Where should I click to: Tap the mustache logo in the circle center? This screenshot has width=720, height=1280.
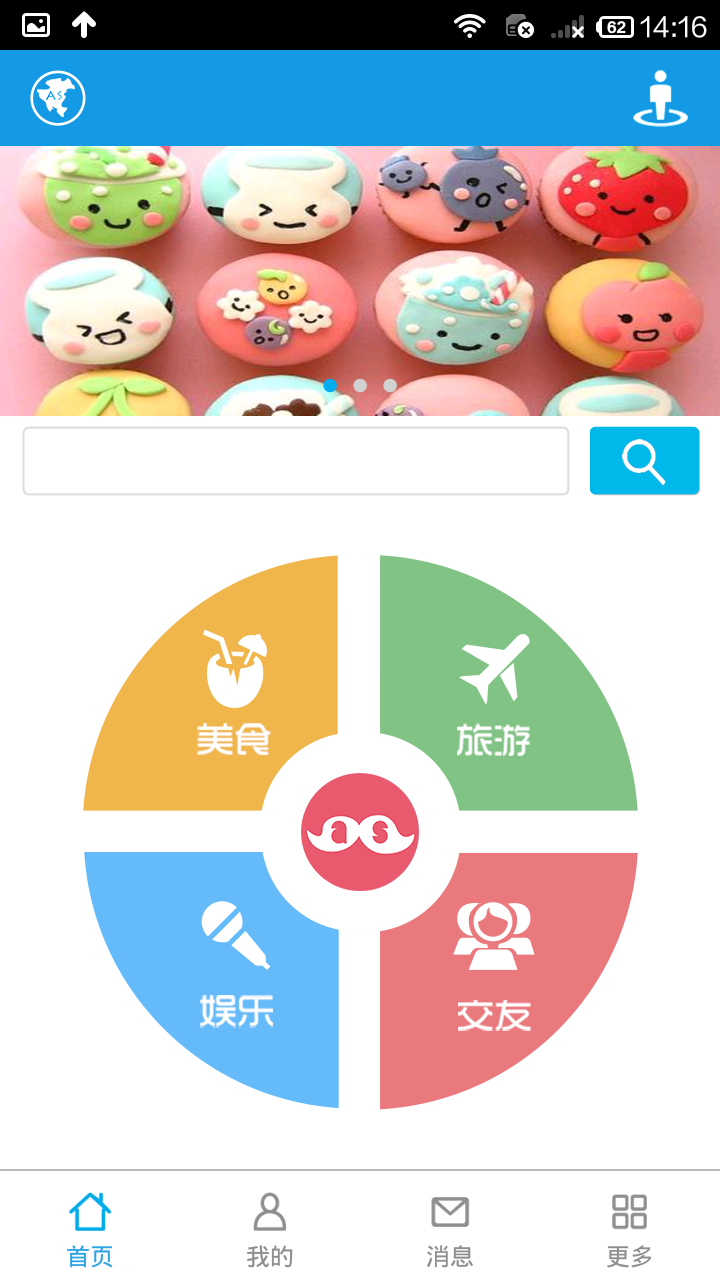tap(360, 832)
